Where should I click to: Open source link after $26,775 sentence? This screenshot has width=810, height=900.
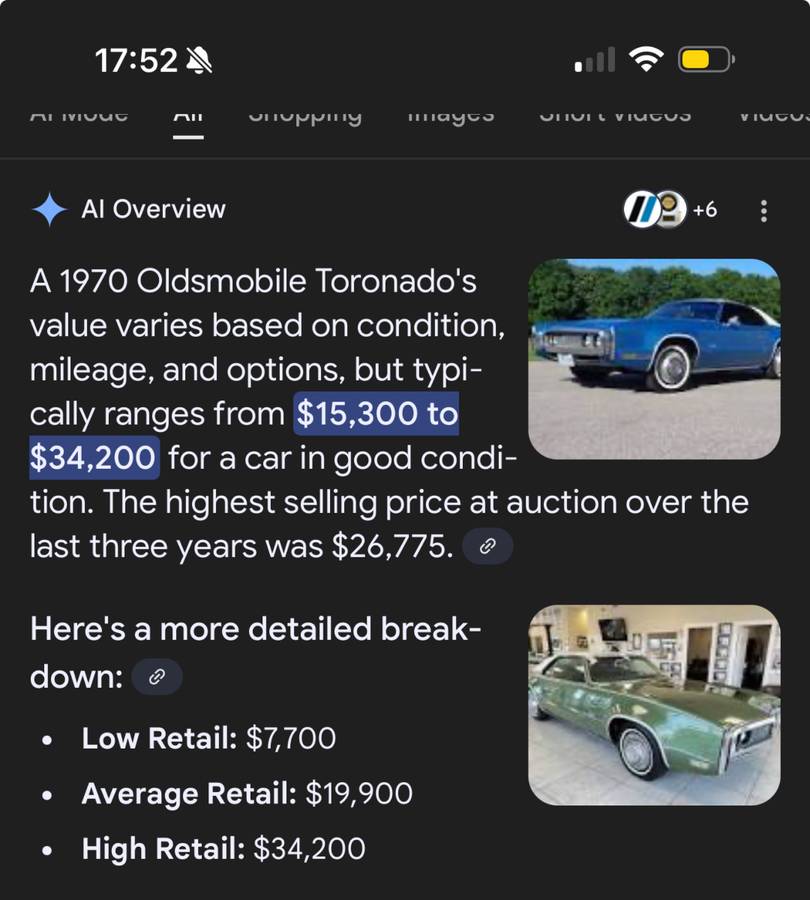point(488,546)
